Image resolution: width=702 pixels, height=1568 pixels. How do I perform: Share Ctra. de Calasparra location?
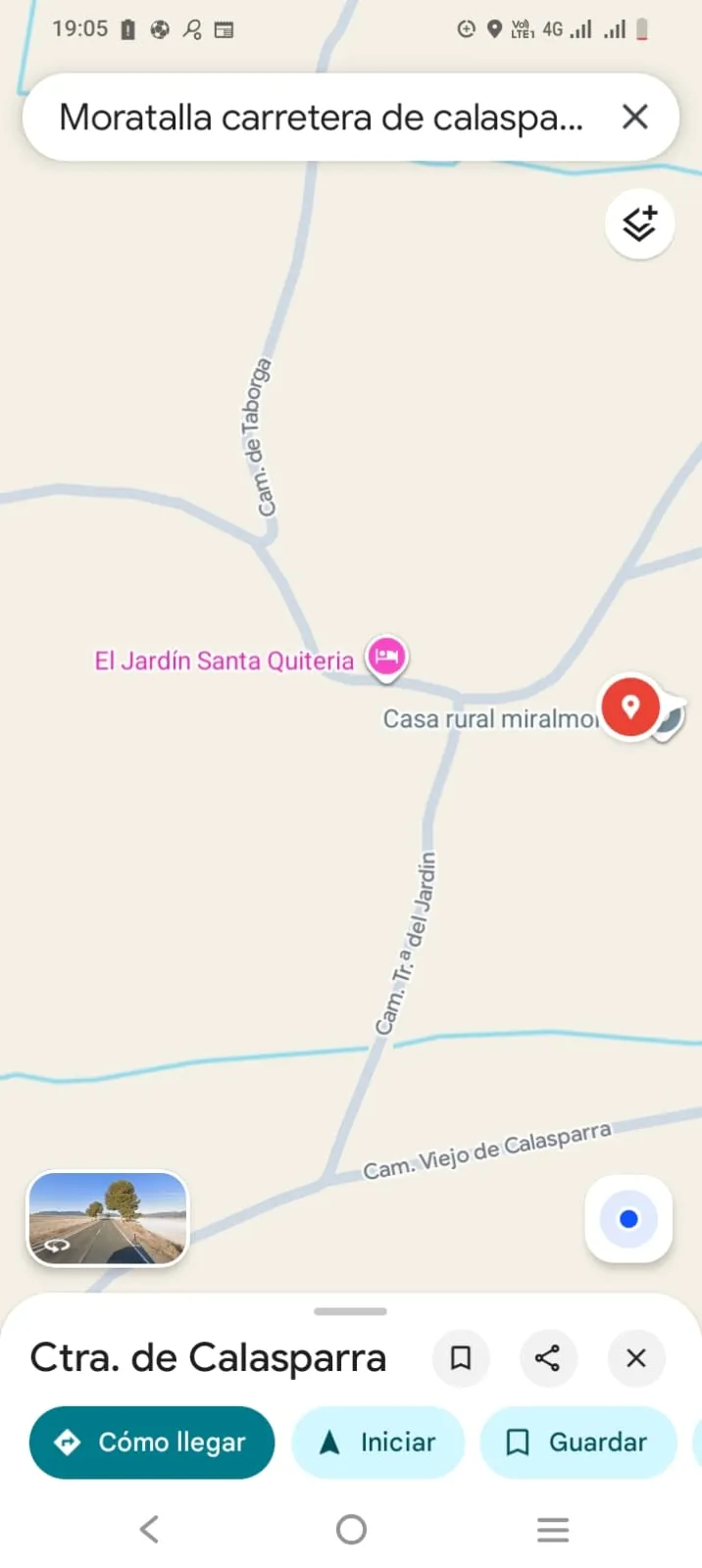point(547,1358)
